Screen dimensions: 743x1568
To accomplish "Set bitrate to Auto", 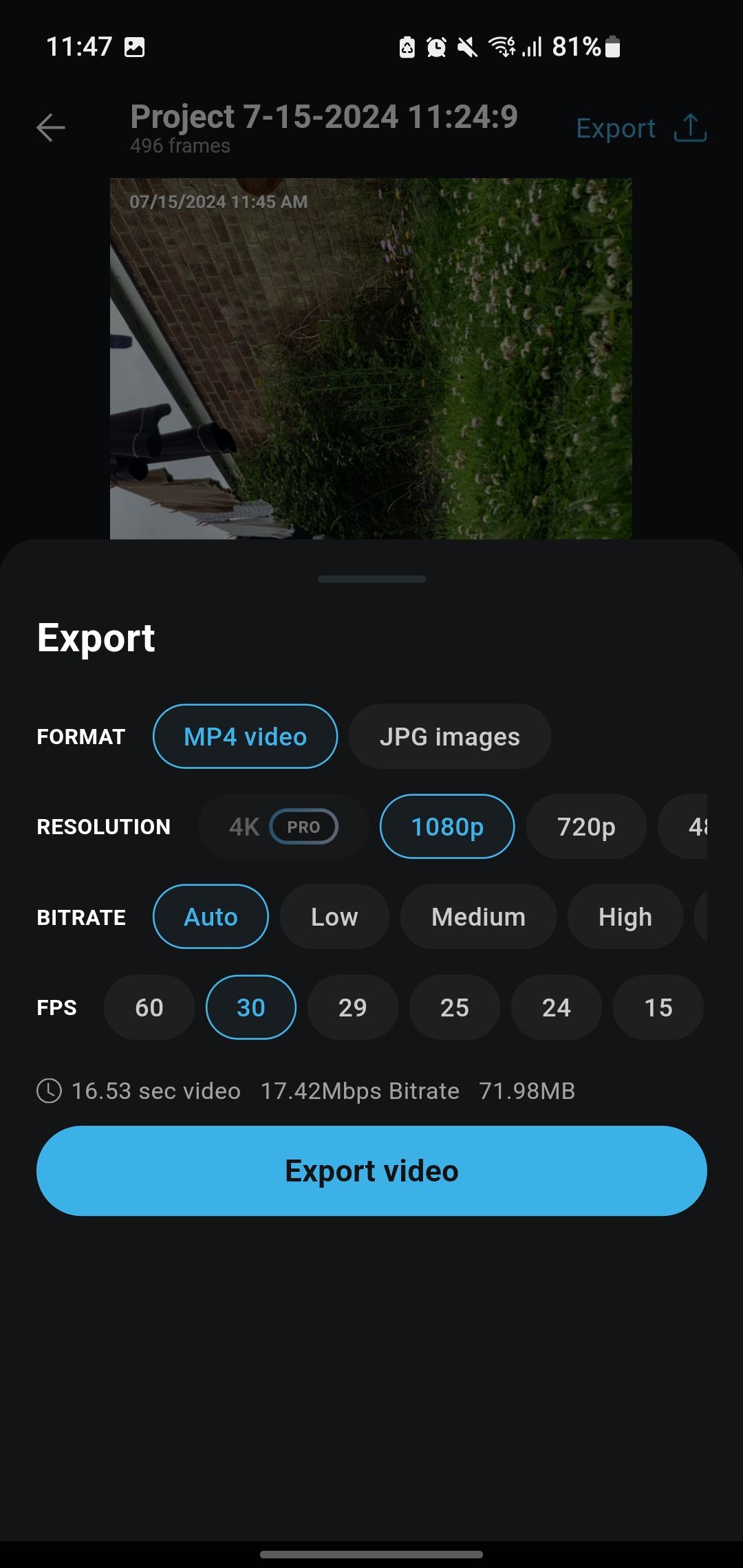I will 211,917.
